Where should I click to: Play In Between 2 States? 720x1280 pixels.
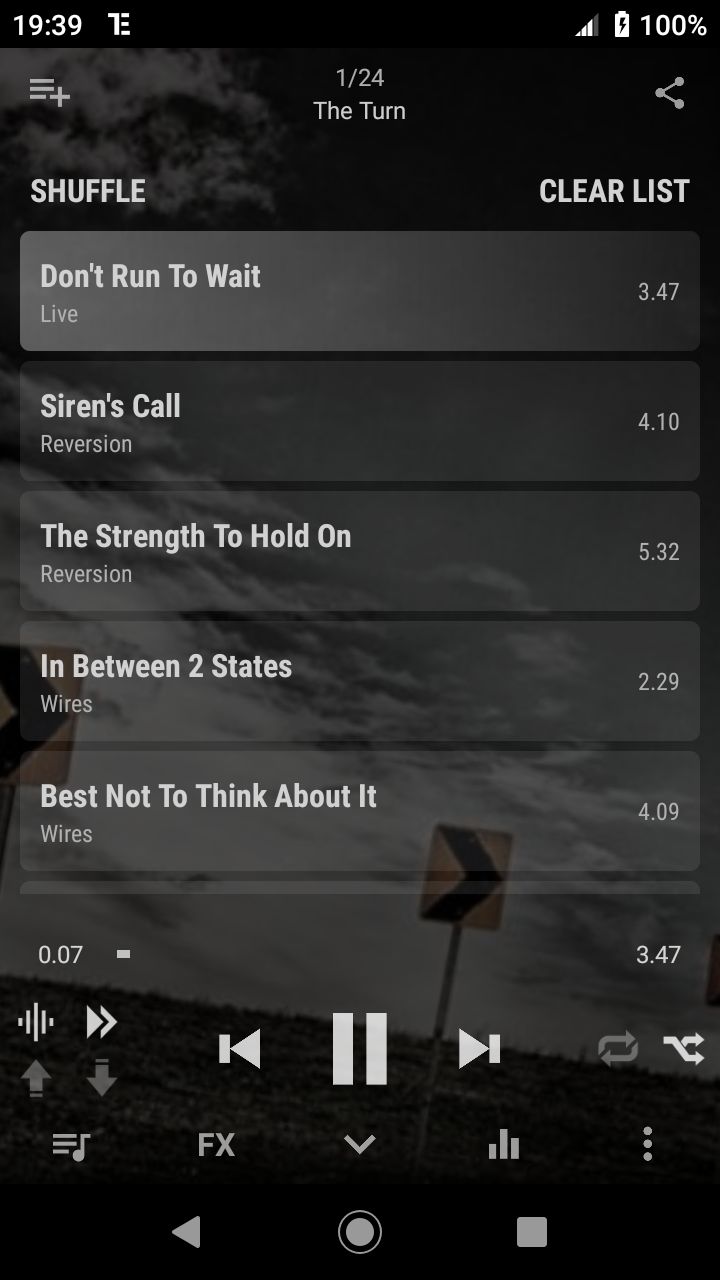tap(360, 681)
